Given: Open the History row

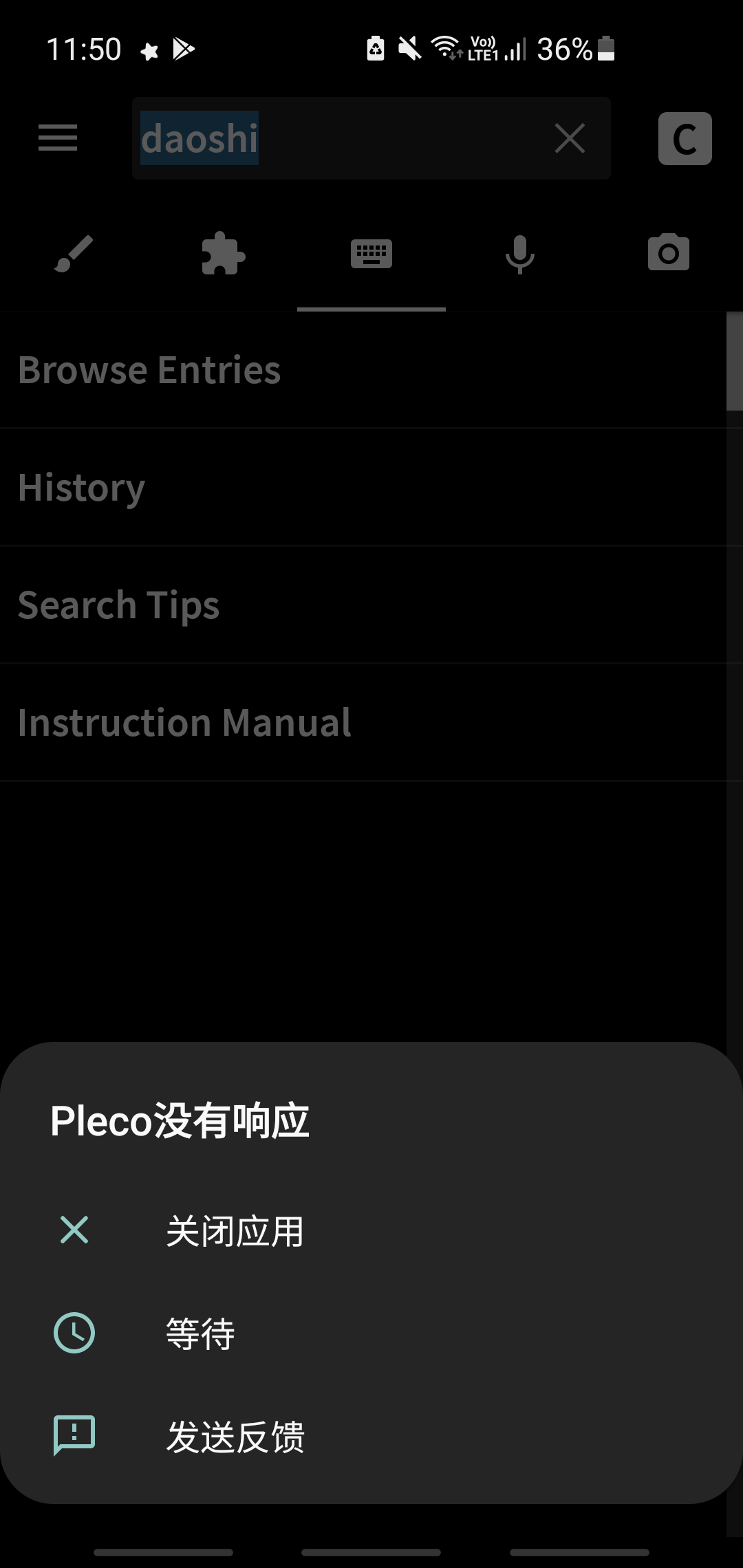Looking at the screenshot, I should 363,488.
